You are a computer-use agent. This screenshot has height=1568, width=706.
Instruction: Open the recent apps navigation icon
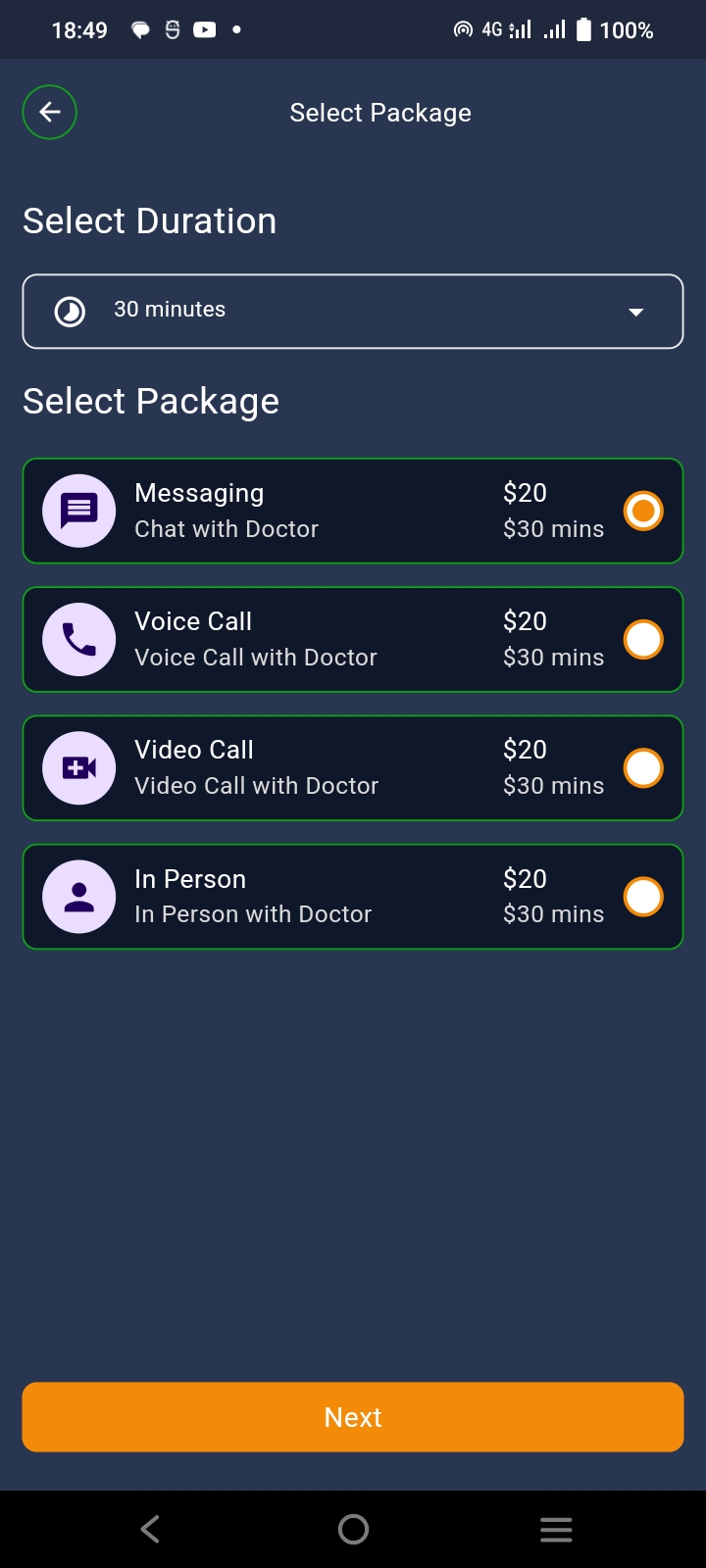point(556,1529)
